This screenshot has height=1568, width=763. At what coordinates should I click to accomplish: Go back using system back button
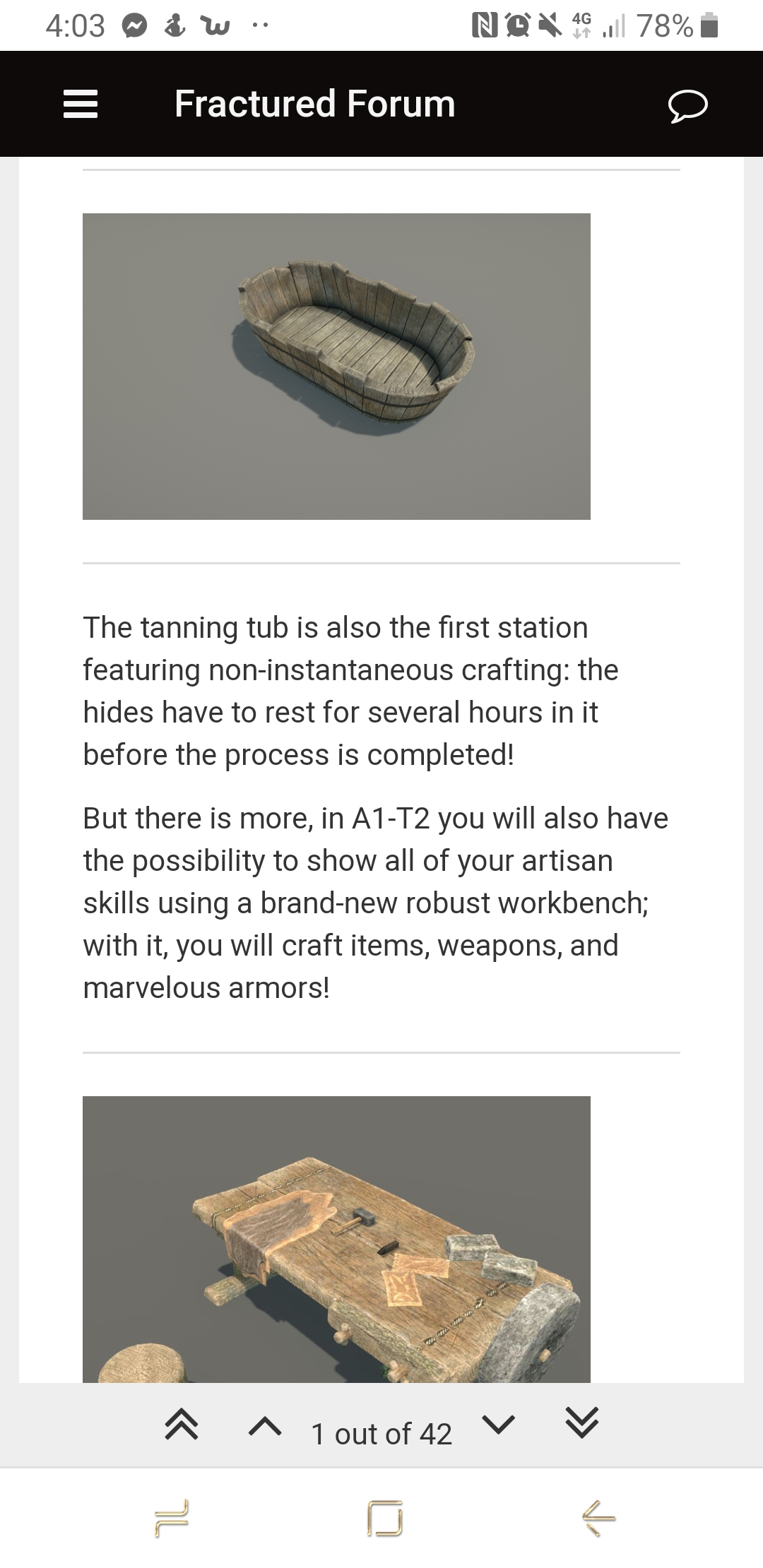pyautogui.click(x=598, y=1517)
